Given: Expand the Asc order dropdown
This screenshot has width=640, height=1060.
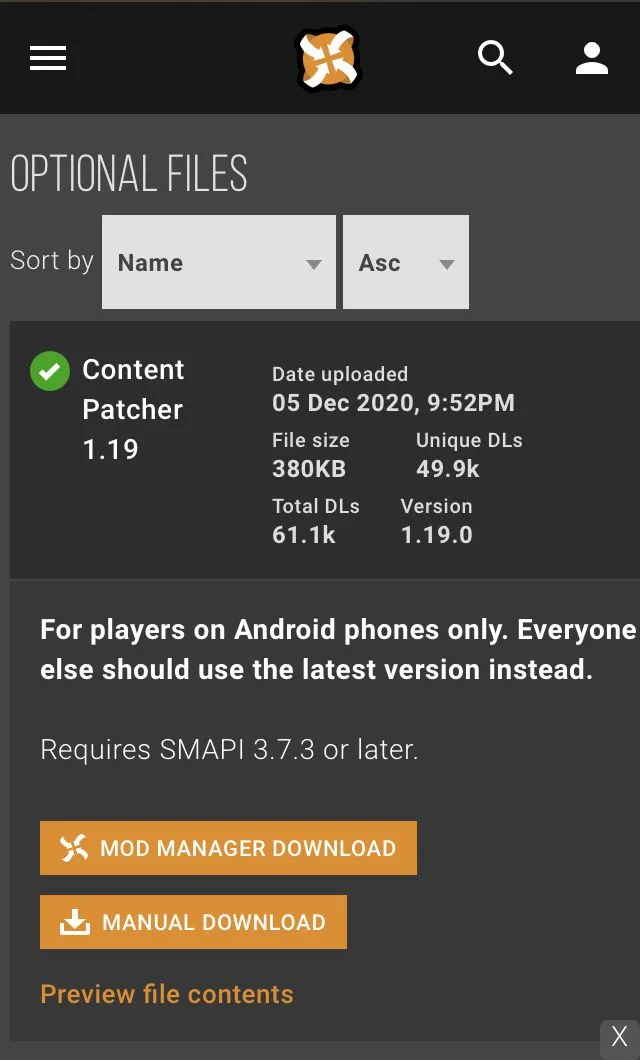Looking at the screenshot, I should point(405,263).
